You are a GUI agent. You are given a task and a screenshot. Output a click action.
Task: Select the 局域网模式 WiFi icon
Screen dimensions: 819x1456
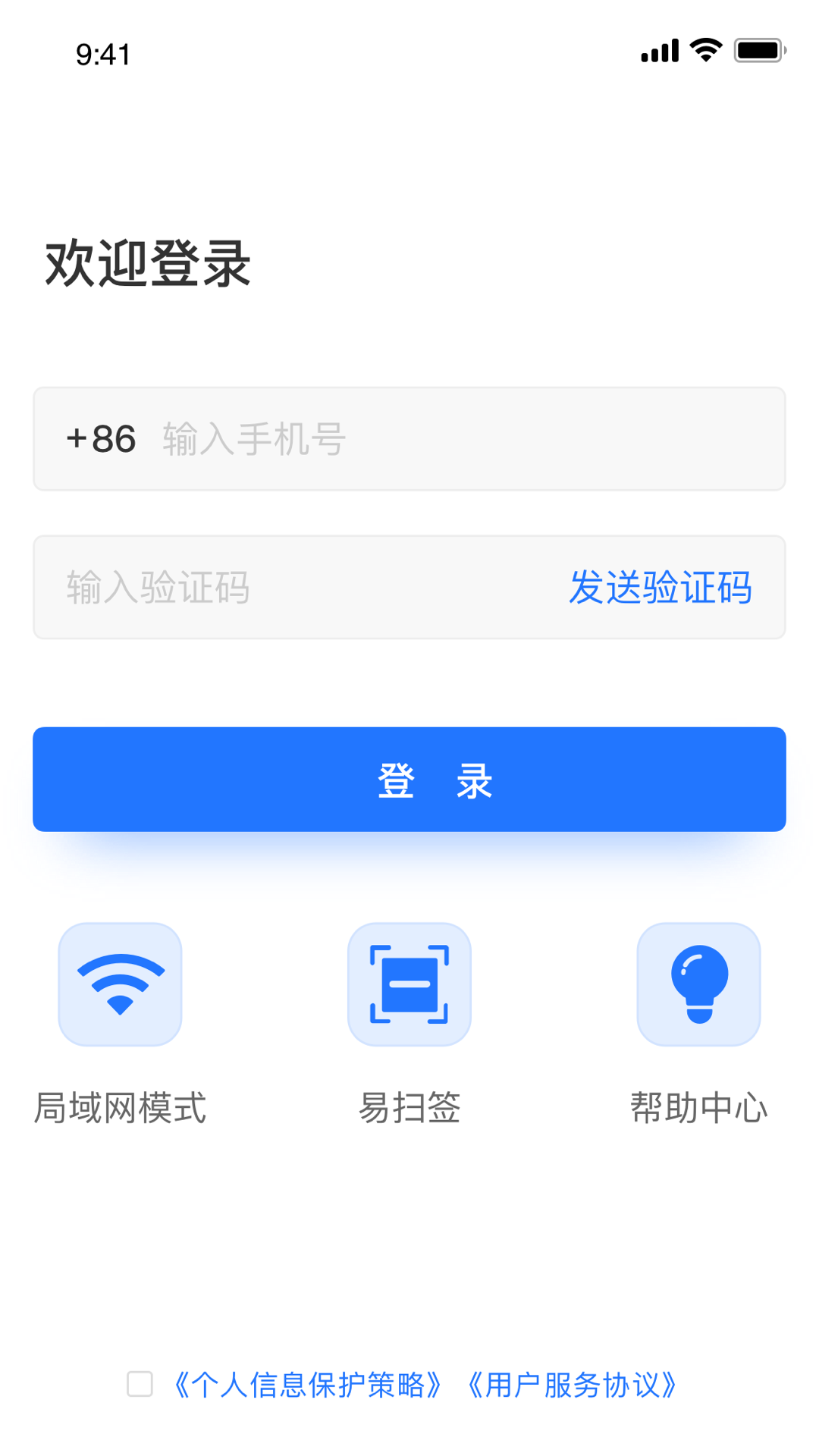click(x=120, y=984)
